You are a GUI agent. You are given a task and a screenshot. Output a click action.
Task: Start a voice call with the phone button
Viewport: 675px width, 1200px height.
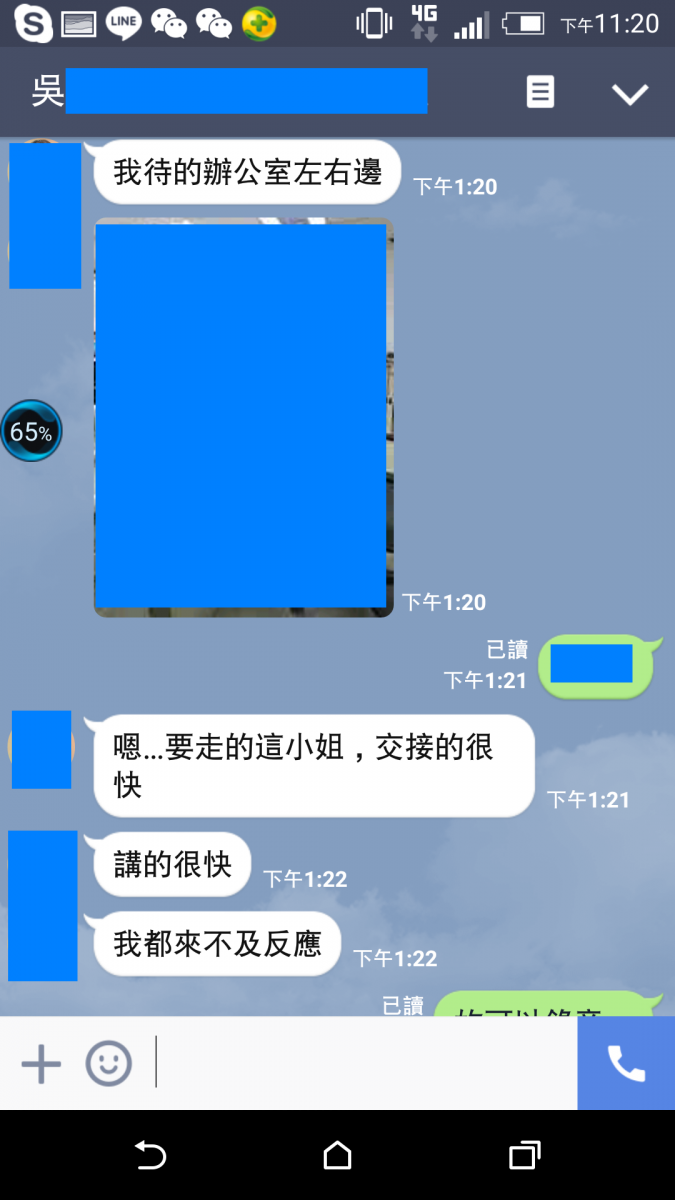tap(626, 1064)
